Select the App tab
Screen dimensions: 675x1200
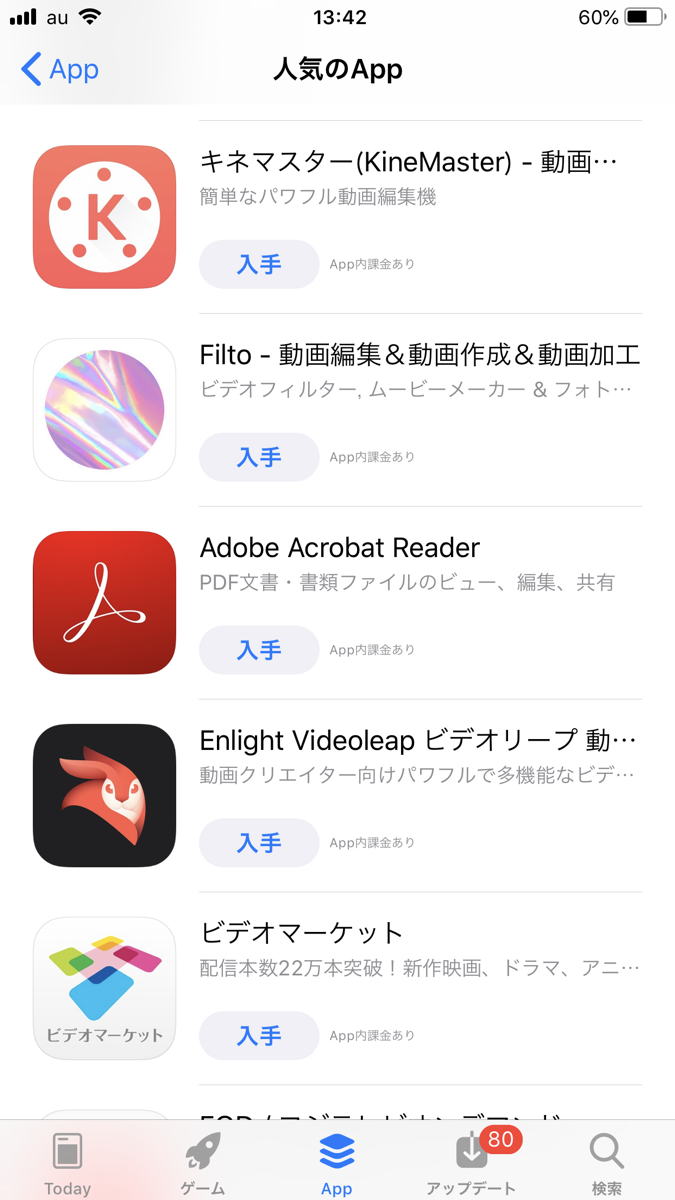point(337,1163)
